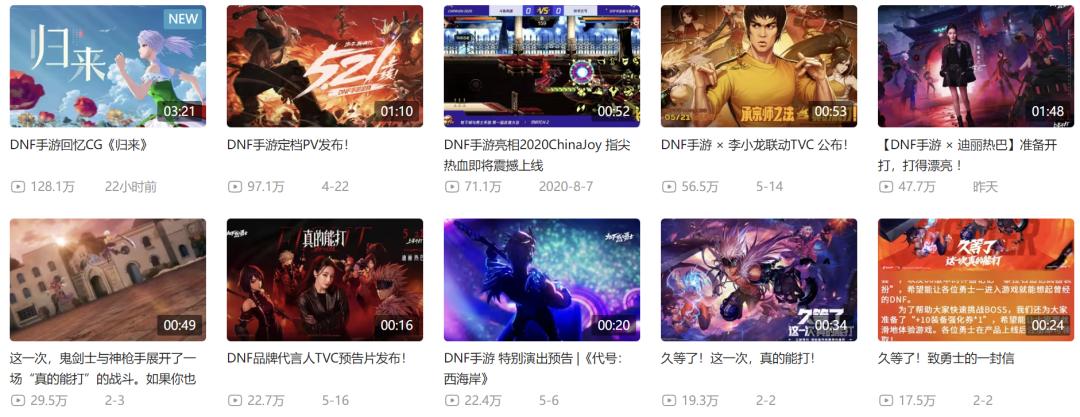The image size is (1080, 417).
Task: Play the DNF手游定档PV发布 video
Action: [325, 66]
